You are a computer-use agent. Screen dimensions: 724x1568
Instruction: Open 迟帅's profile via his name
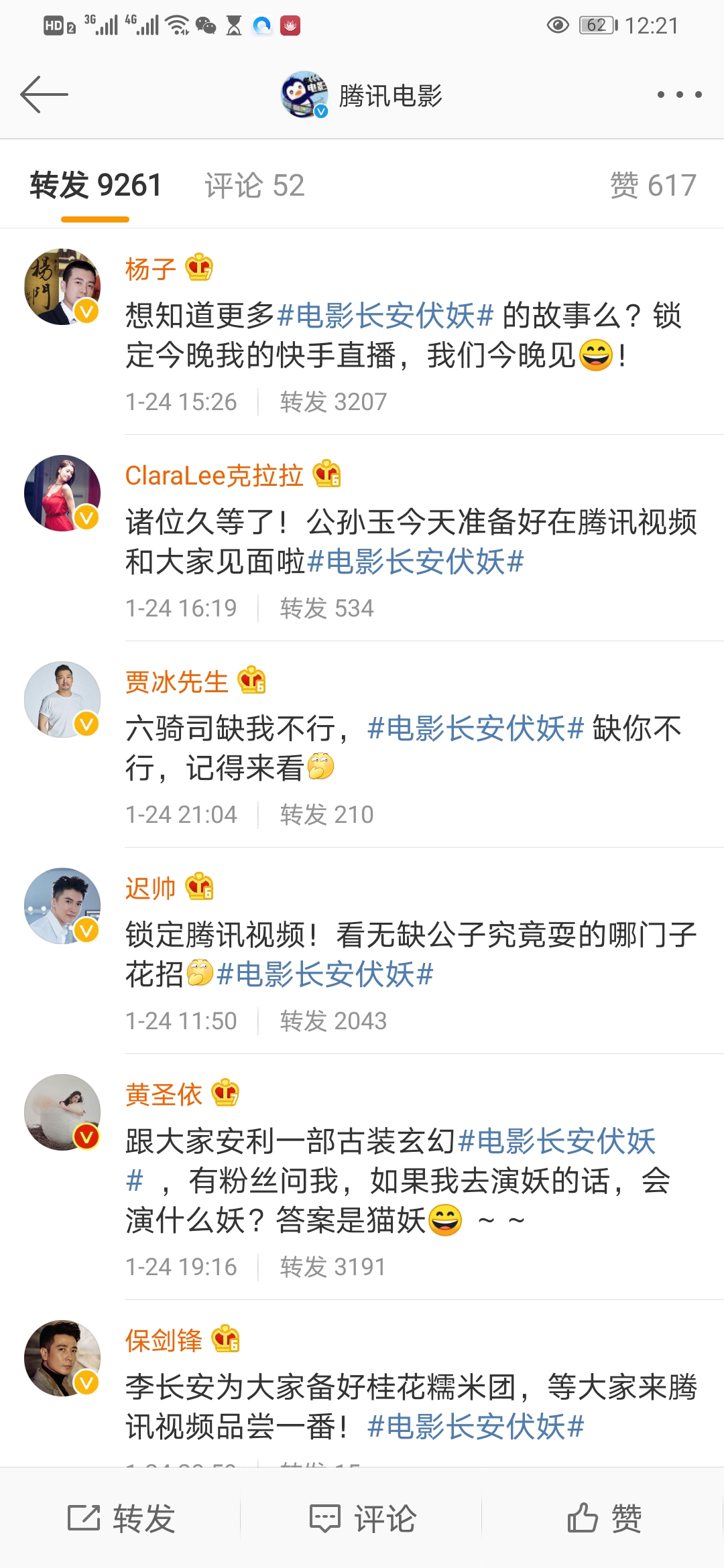coord(150,888)
